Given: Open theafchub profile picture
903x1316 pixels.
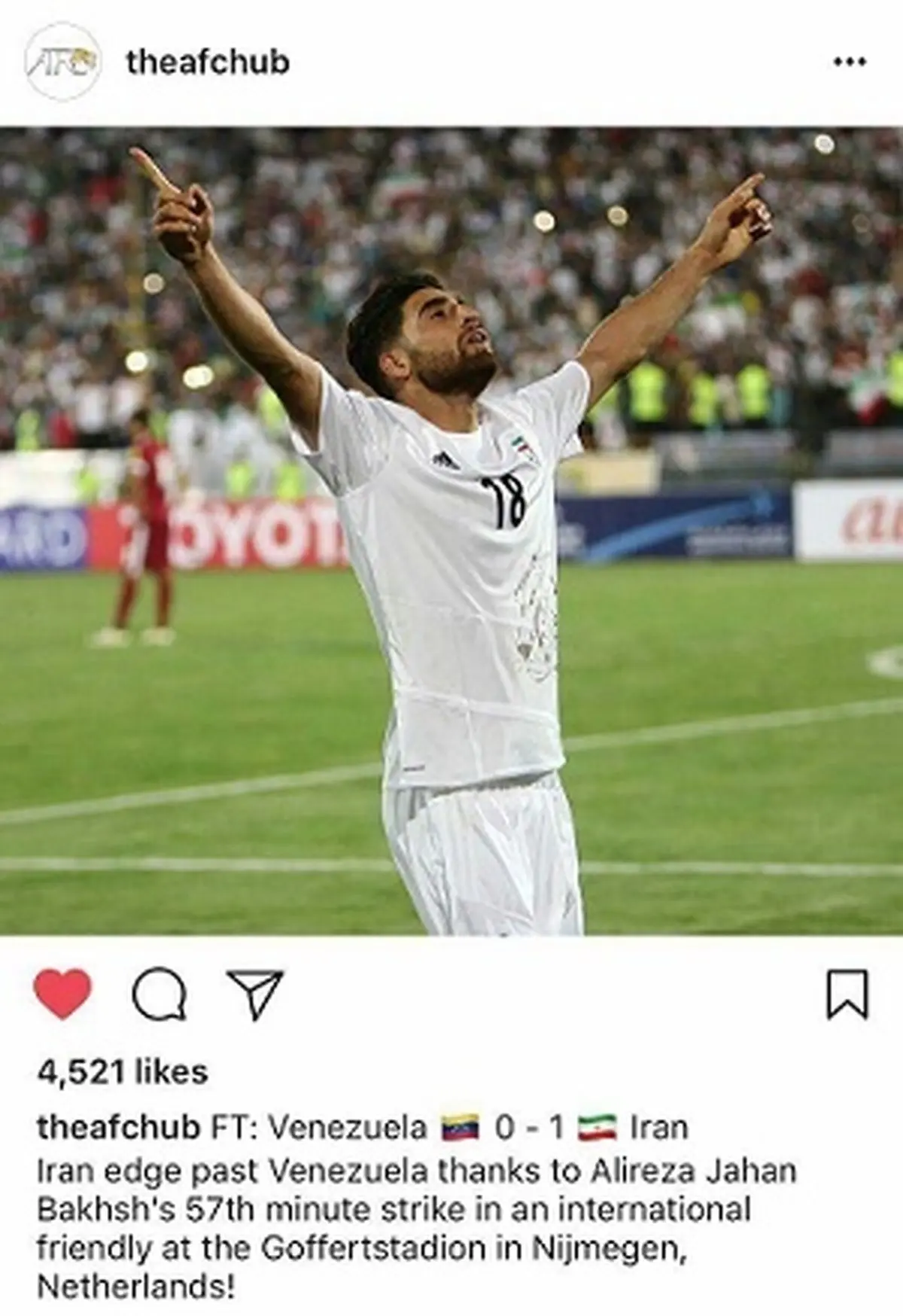Looking at the screenshot, I should [x=63, y=63].
